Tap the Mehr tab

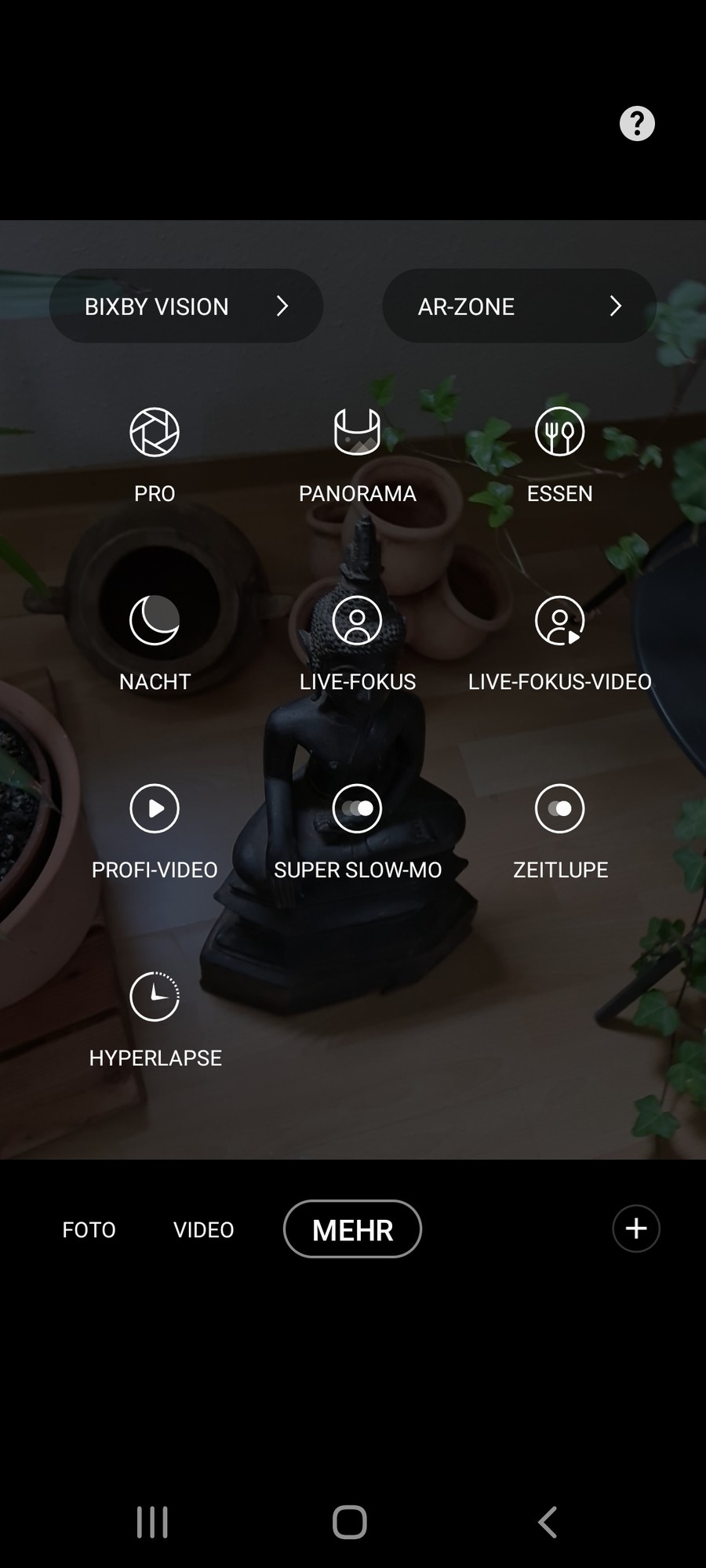[x=352, y=1229]
